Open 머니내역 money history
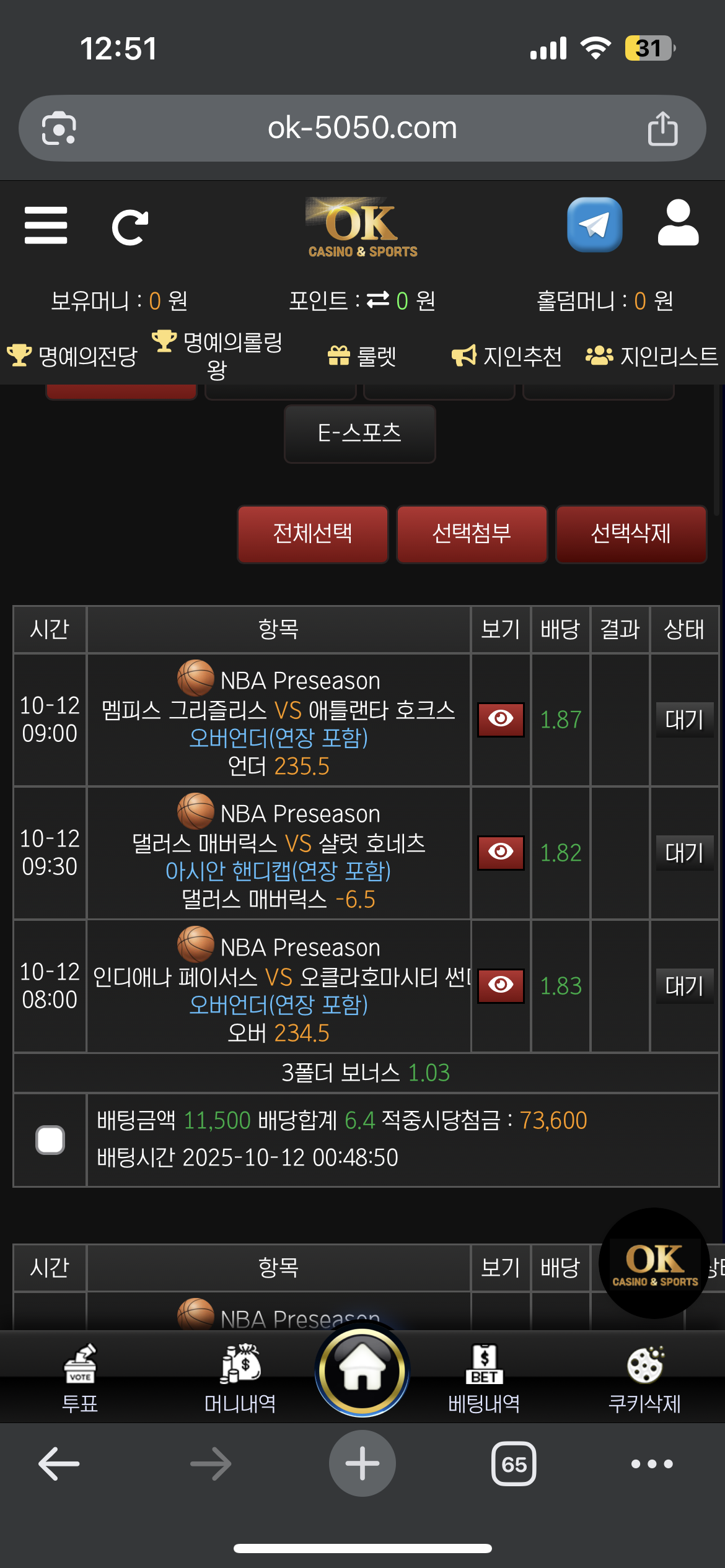This screenshot has width=725, height=1568. point(240,1379)
